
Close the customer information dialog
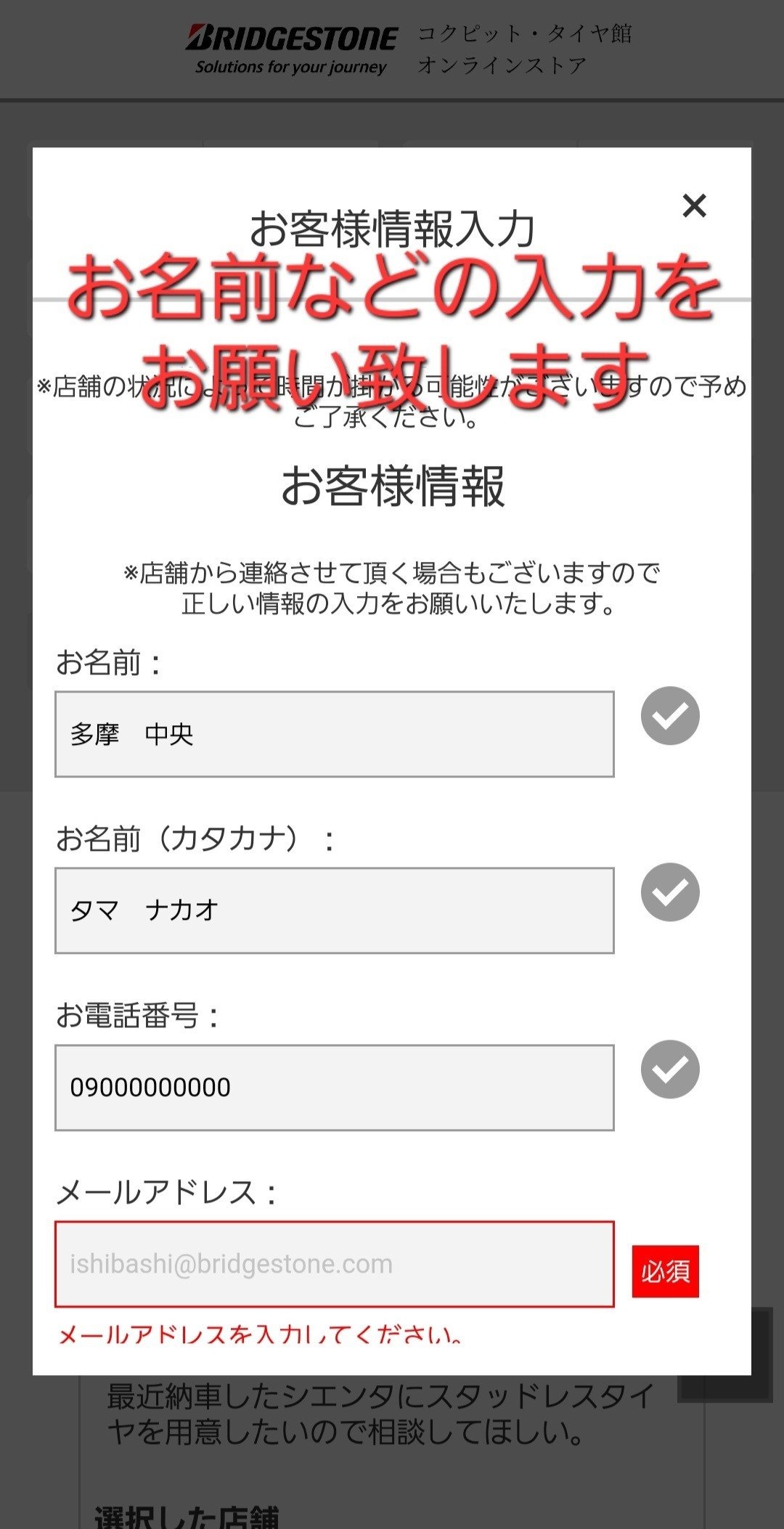(x=694, y=205)
